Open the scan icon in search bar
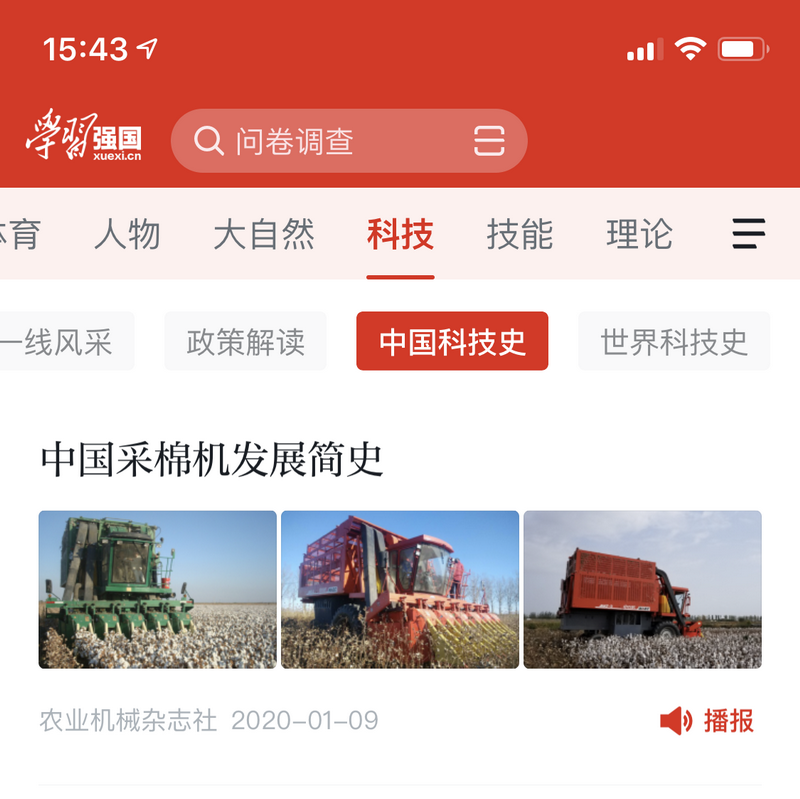Image resolution: width=800 pixels, height=799 pixels. (489, 141)
